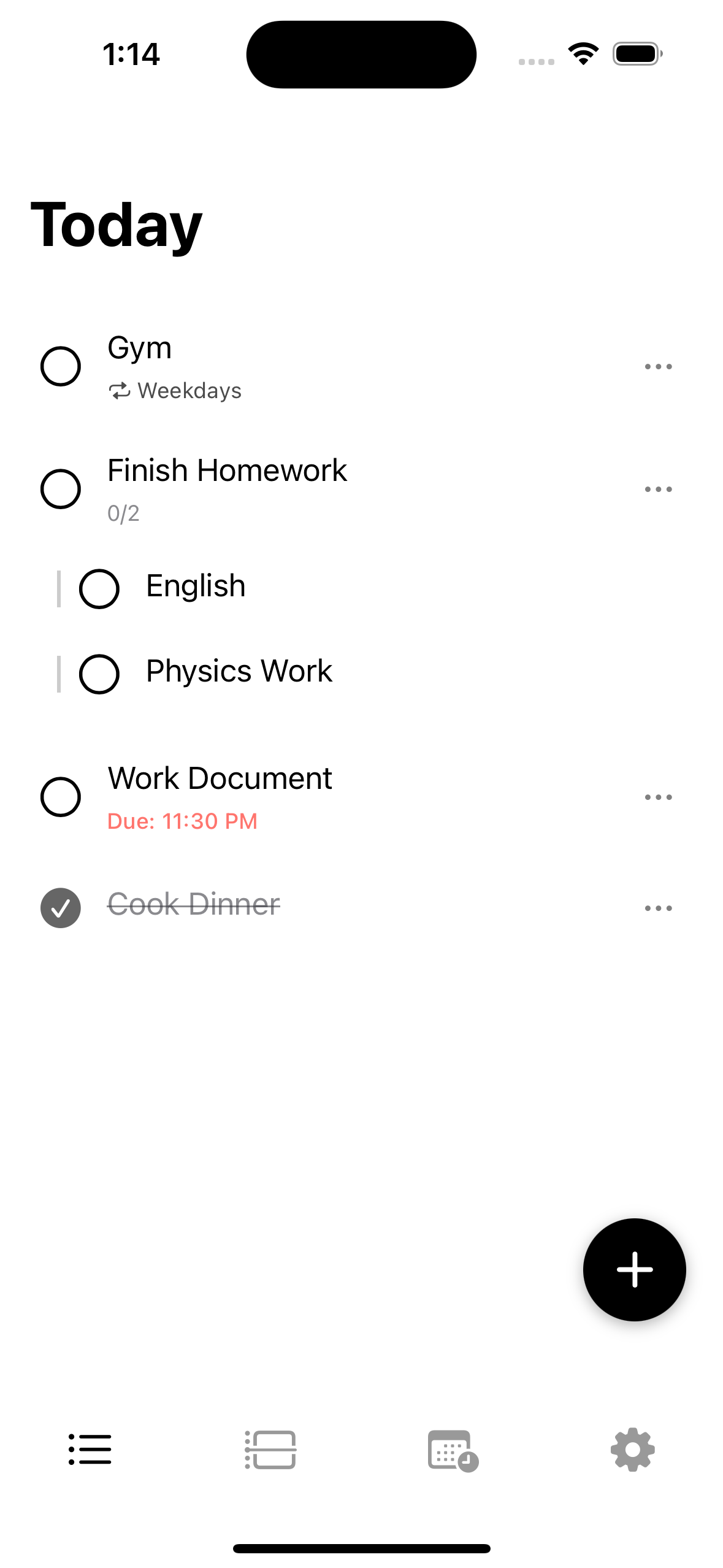Image resolution: width=723 pixels, height=1568 pixels.
Task: Open the Work Document options ellipsis
Action: [657, 796]
